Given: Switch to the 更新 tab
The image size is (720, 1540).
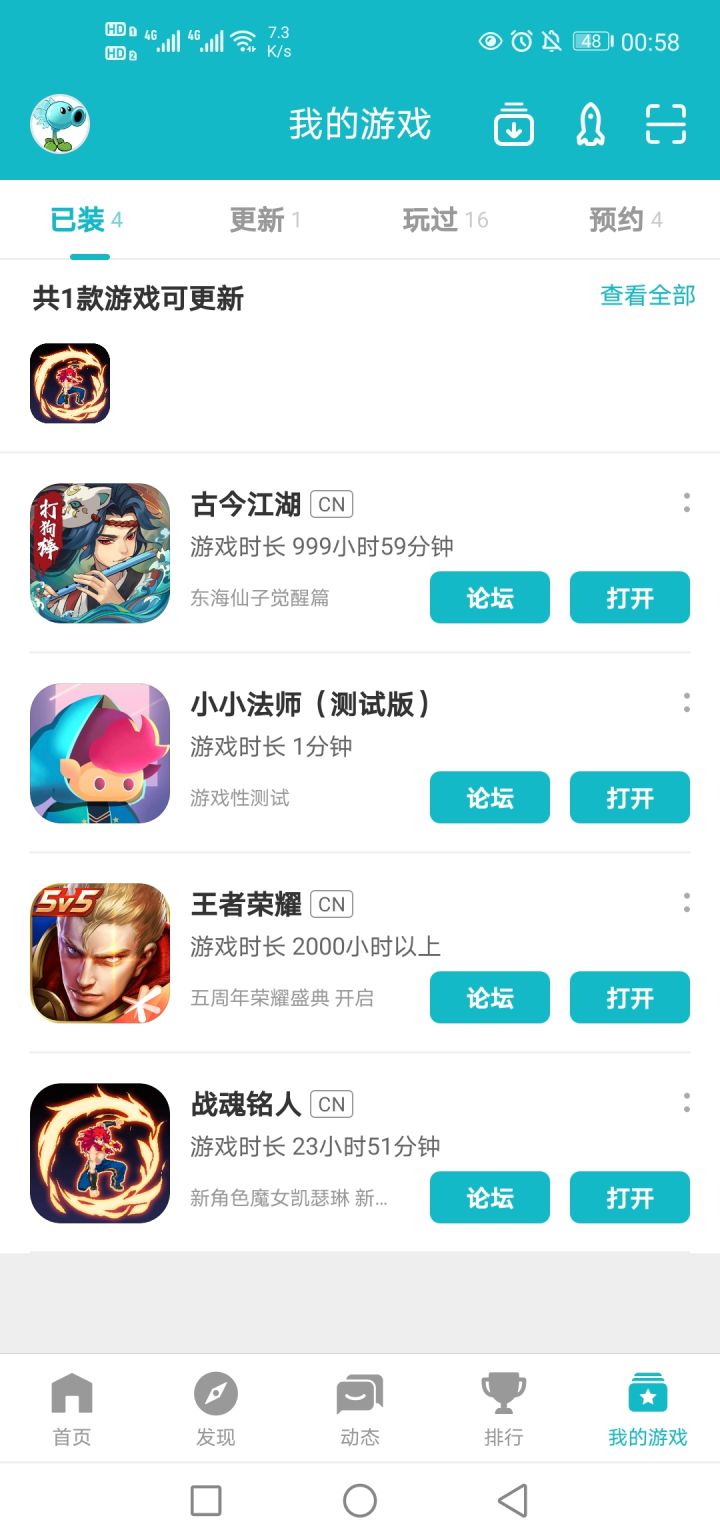Looking at the screenshot, I should click(x=265, y=220).
